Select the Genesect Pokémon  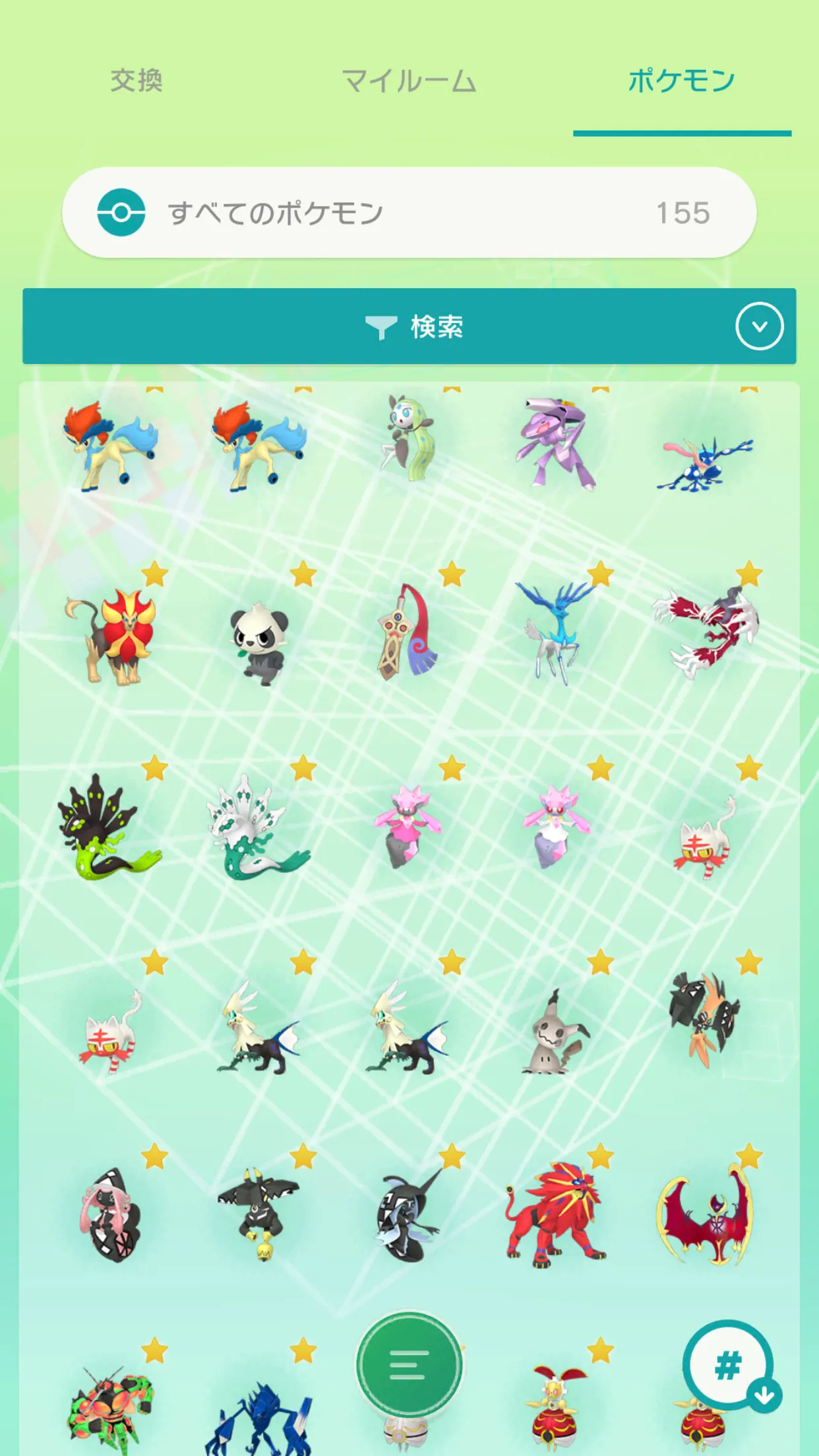point(557,443)
